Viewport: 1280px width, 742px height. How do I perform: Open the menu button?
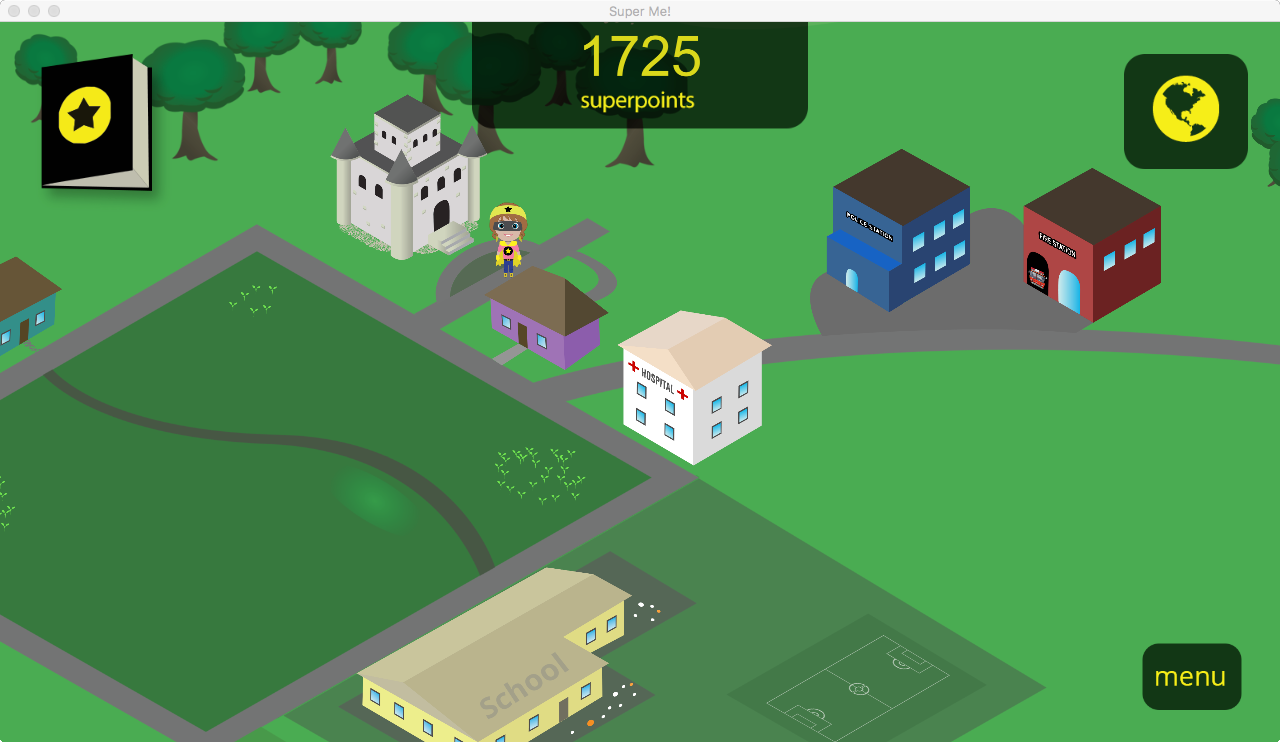point(1191,677)
